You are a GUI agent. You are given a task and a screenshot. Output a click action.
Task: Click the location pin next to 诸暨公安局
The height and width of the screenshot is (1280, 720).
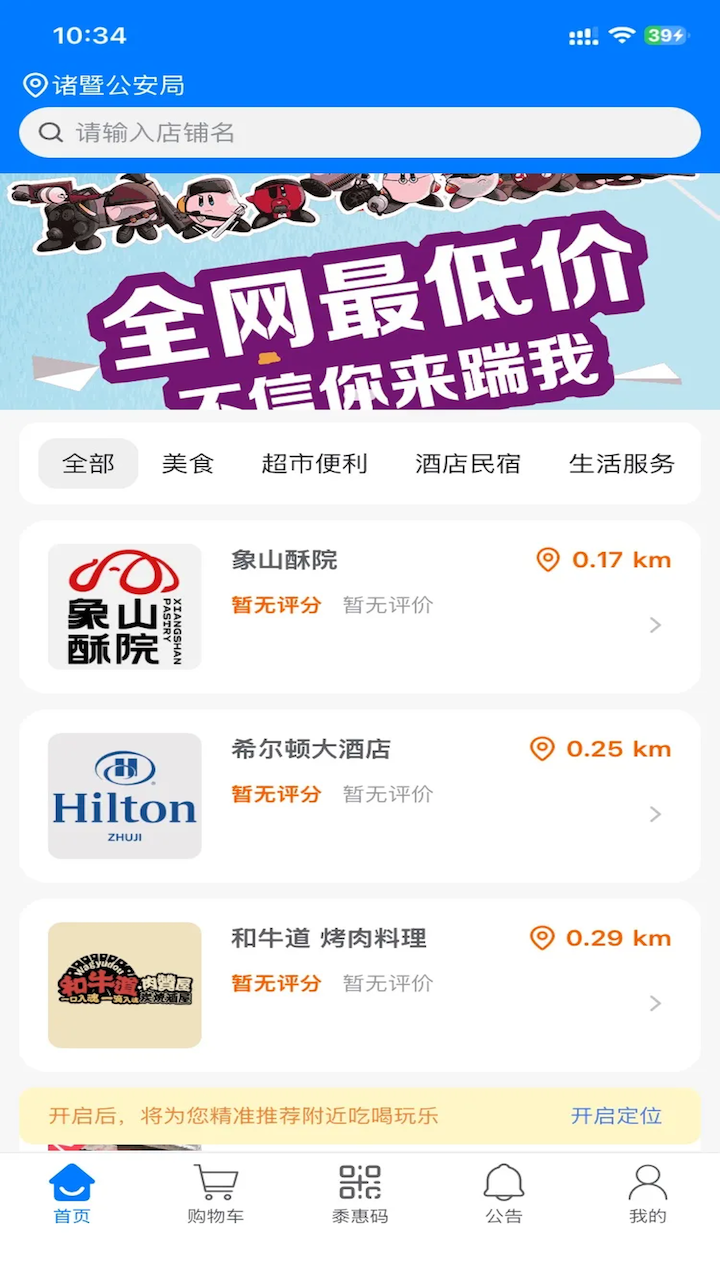33,84
